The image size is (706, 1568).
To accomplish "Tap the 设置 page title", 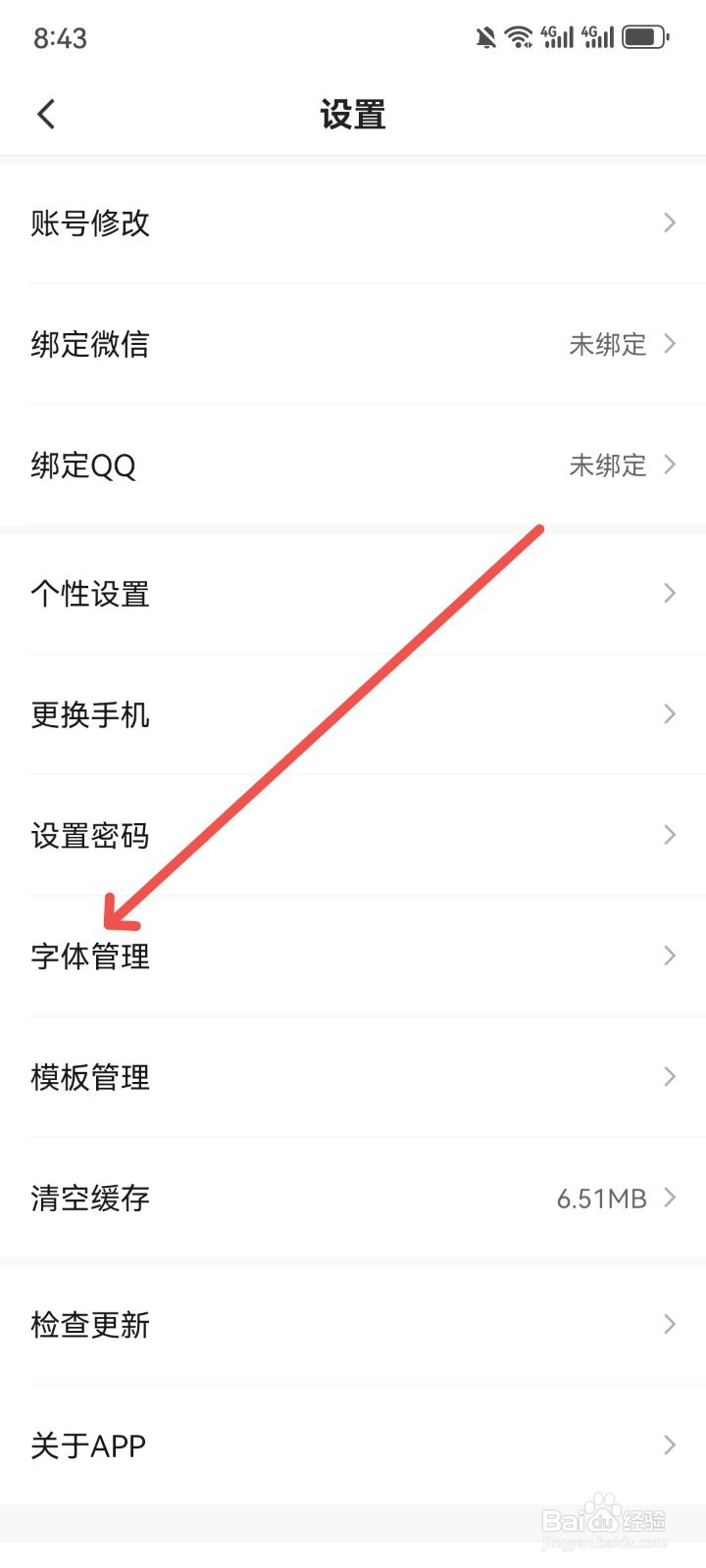I will (352, 114).
